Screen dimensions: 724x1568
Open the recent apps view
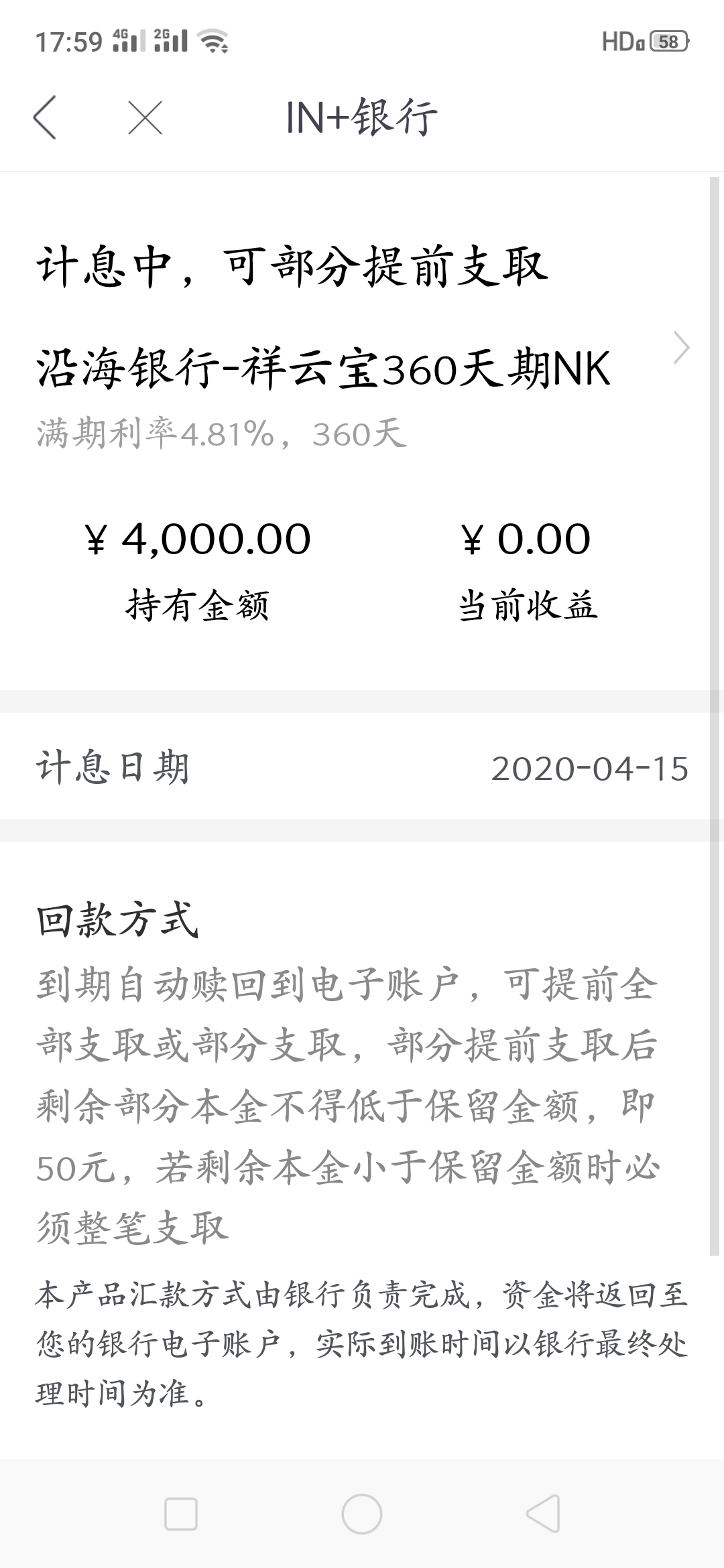181,1514
